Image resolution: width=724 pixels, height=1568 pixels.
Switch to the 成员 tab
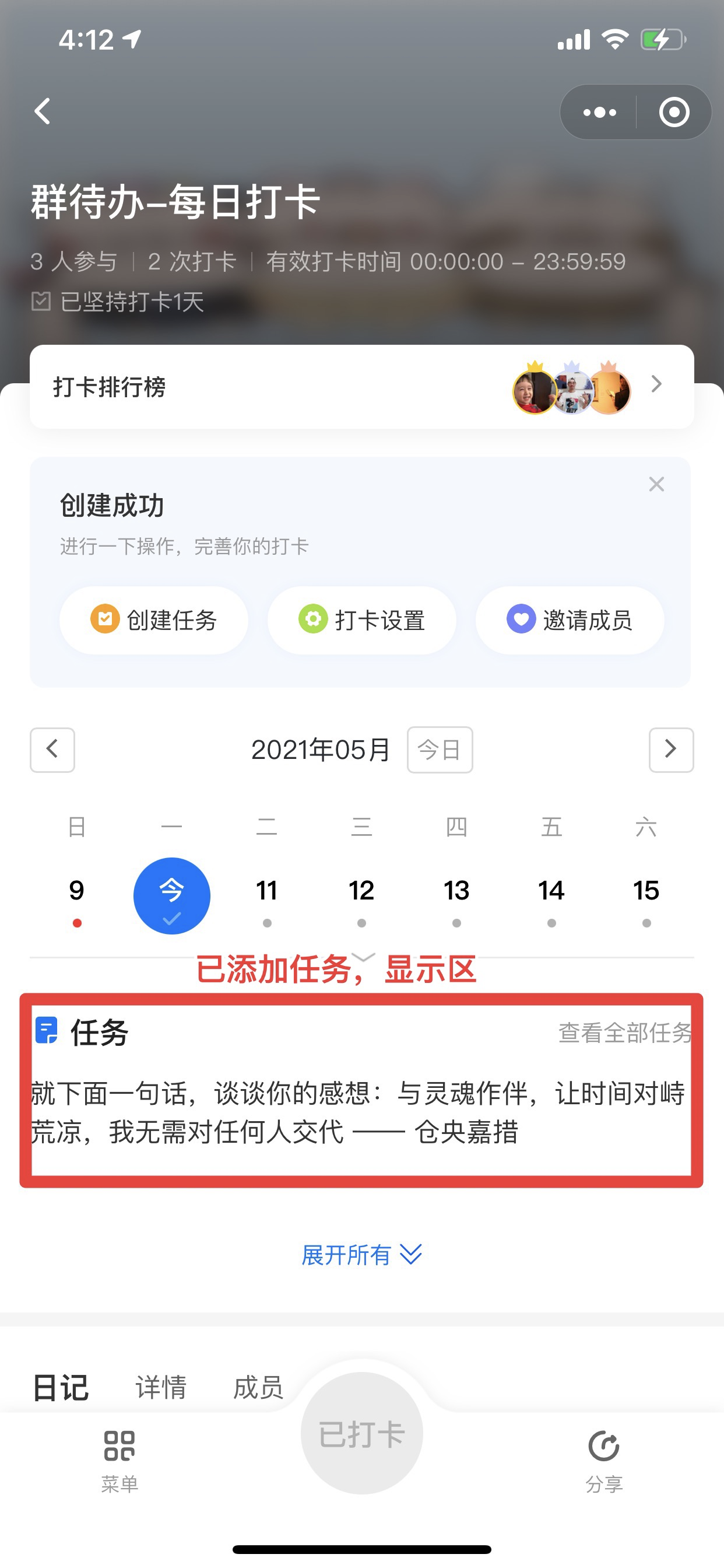tap(258, 1387)
